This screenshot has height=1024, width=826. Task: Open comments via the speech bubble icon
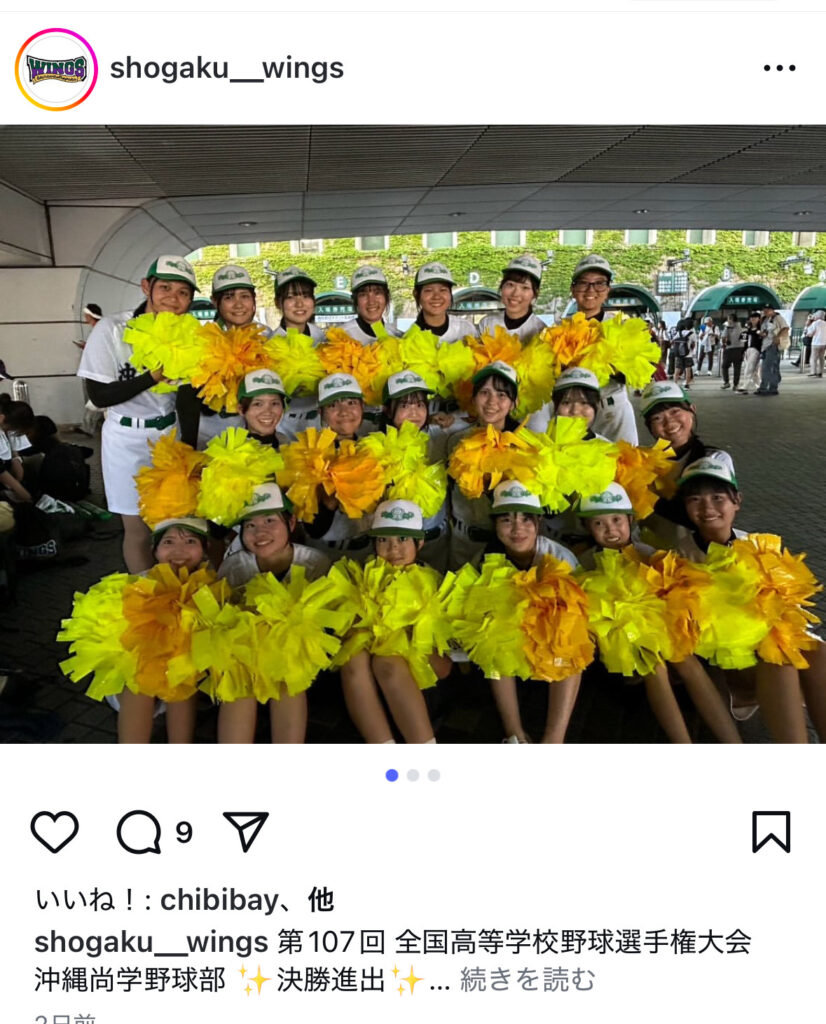click(x=139, y=832)
